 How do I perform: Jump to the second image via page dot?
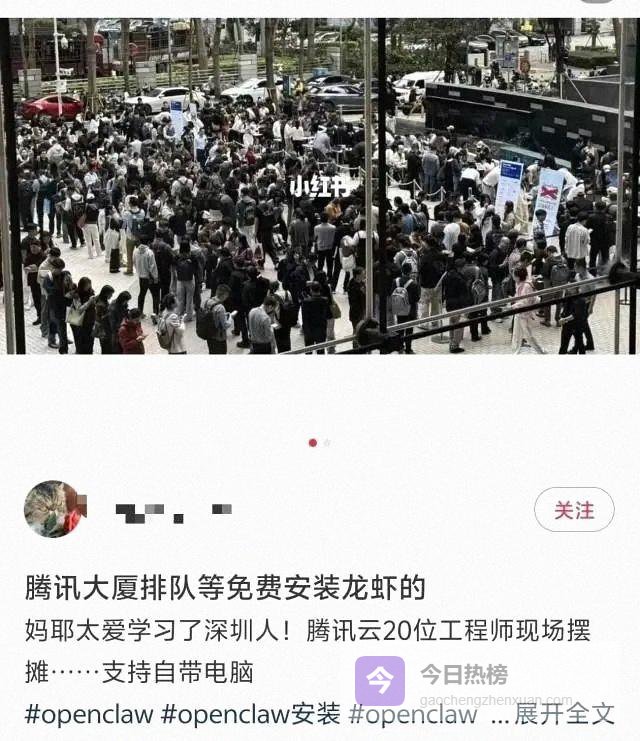pyautogui.click(x=327, y=442)
